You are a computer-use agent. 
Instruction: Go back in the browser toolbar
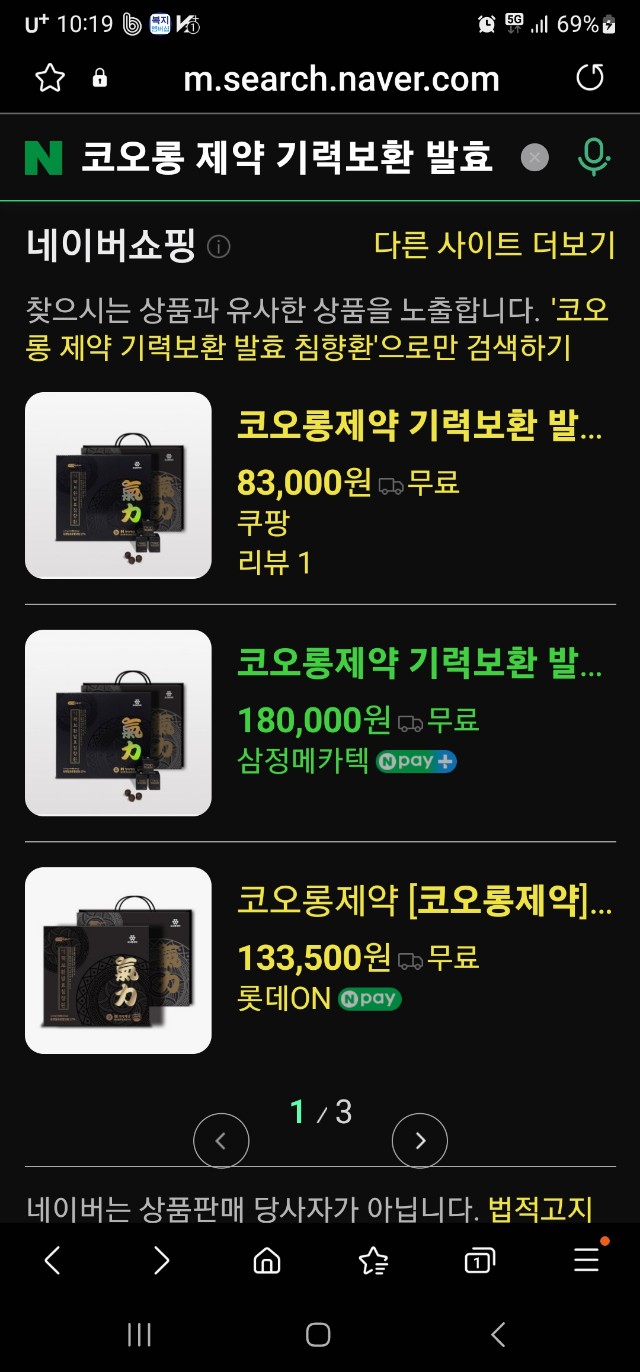(53, 1260)
